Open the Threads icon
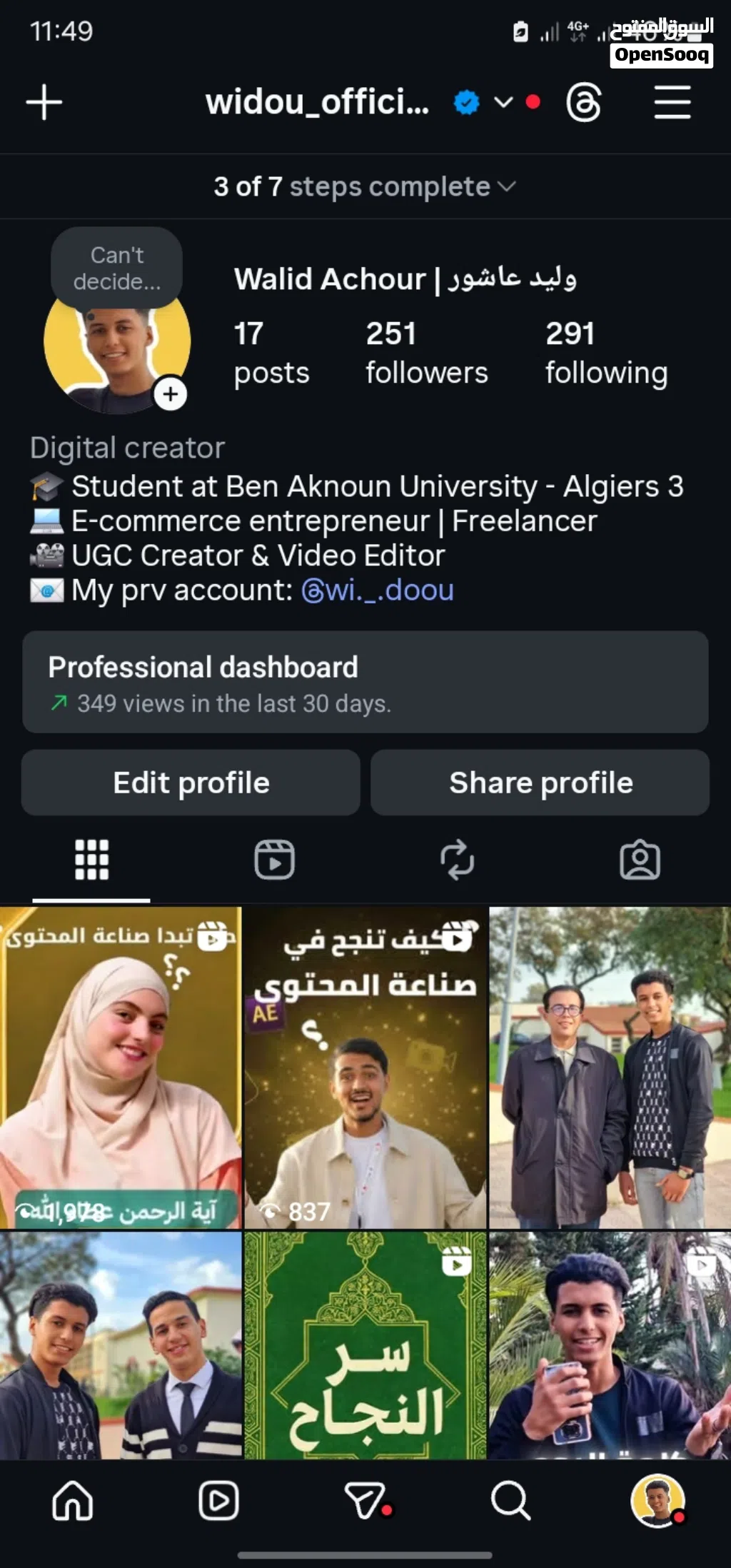 584,102
